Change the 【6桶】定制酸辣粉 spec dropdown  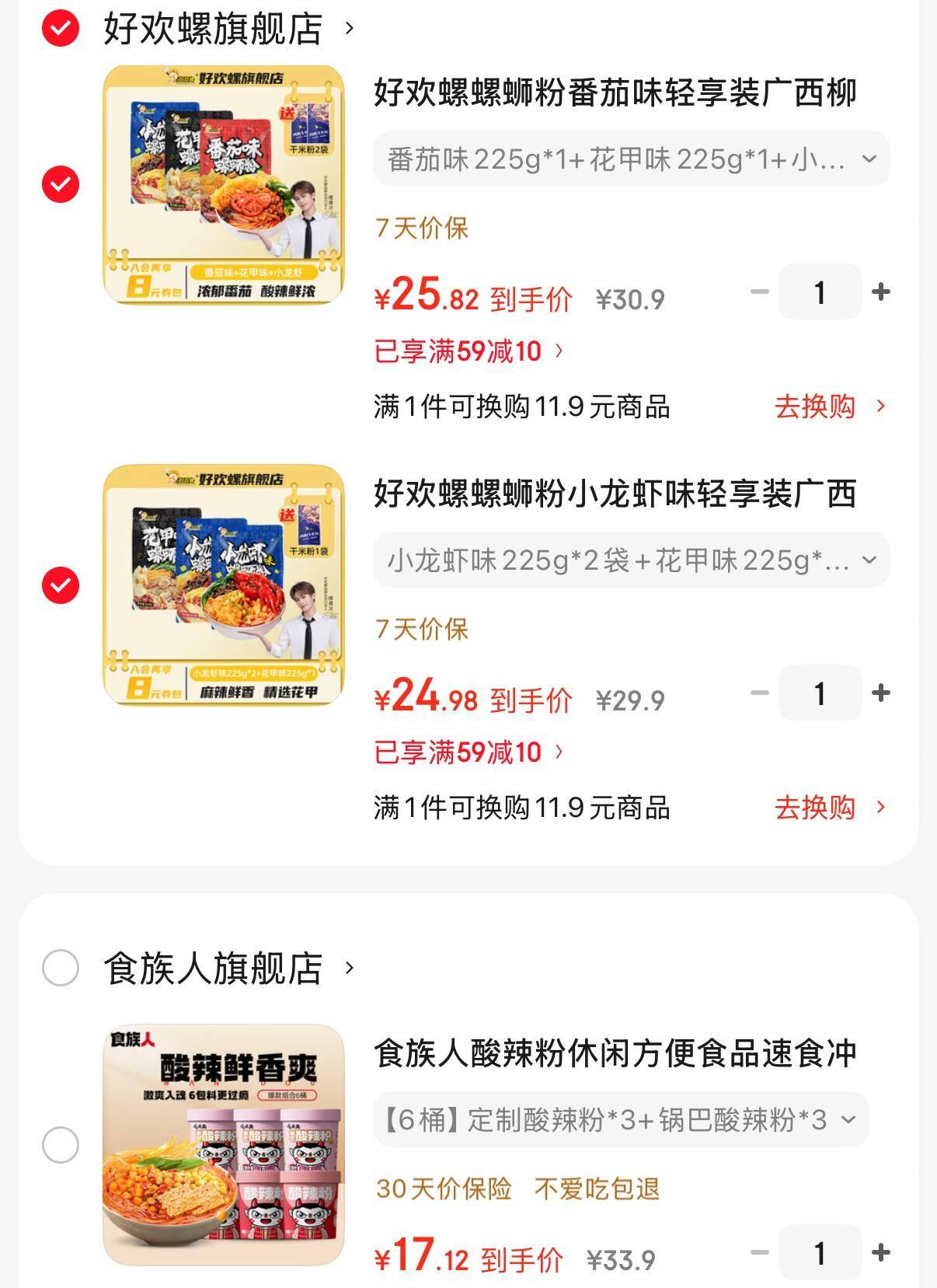click(x=620, y=1120)
